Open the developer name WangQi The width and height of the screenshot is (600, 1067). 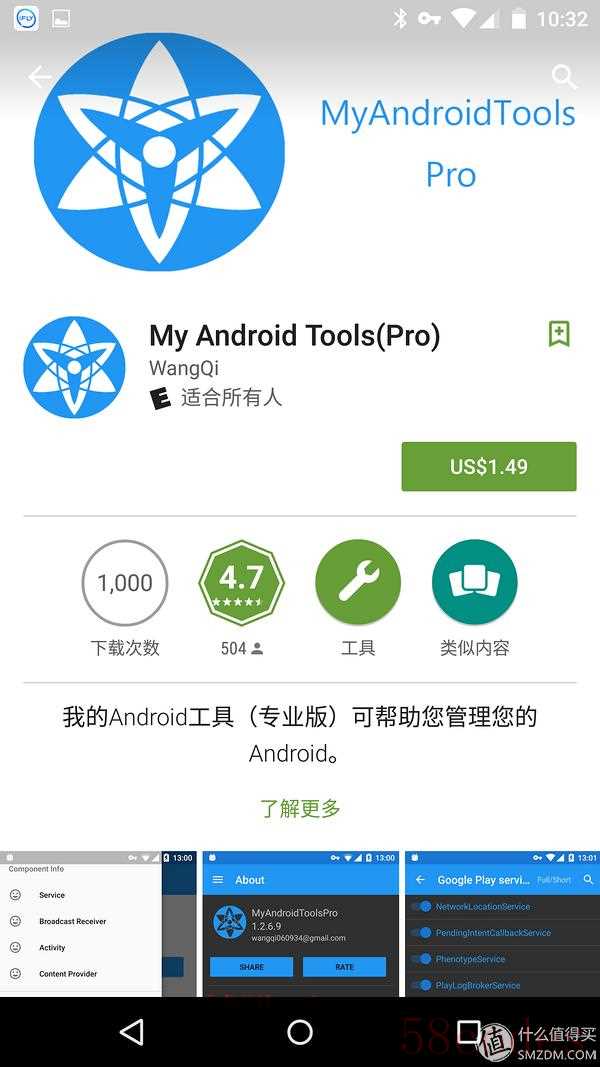pos(184,368)
